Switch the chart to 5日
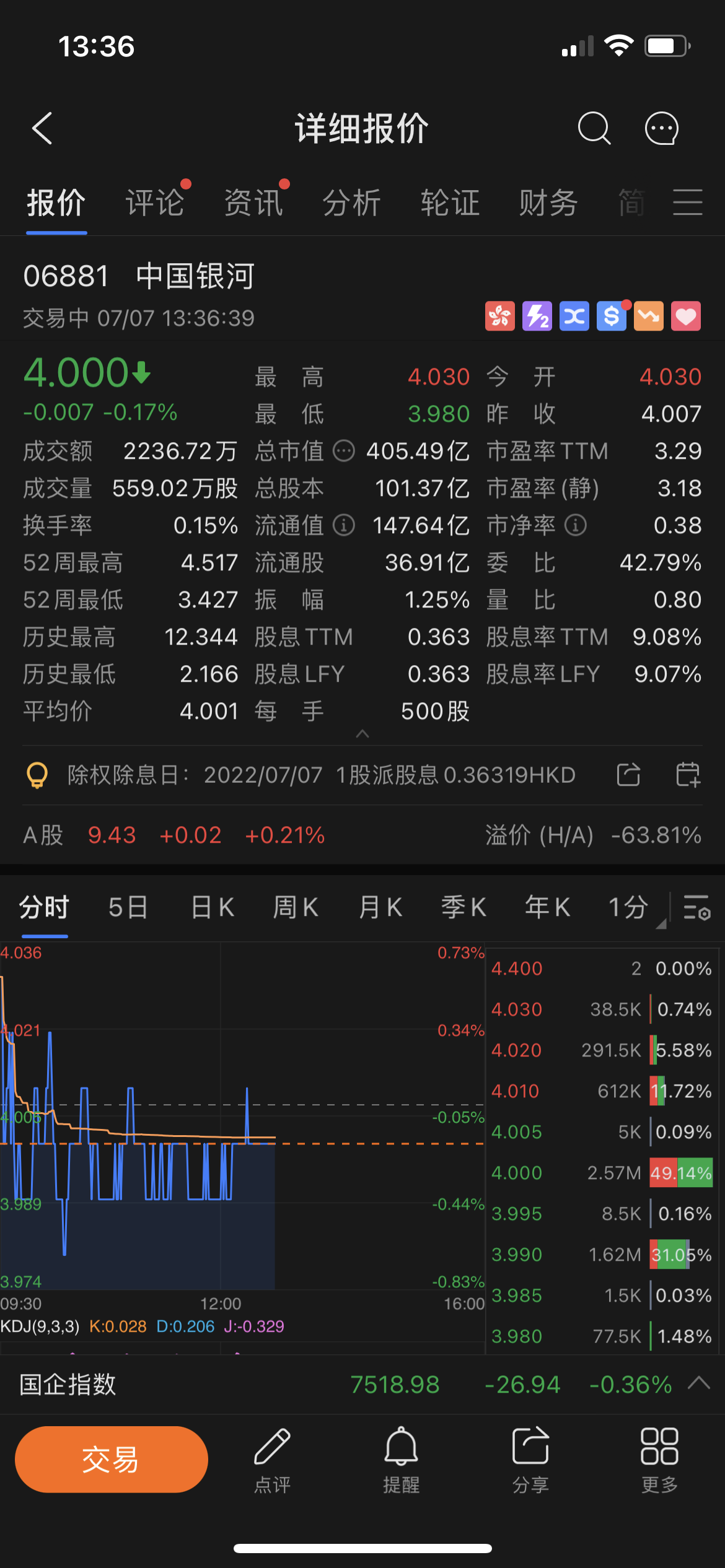This screenshot has width=725, height=1568. pyautogui.click(x=128, y=908)
